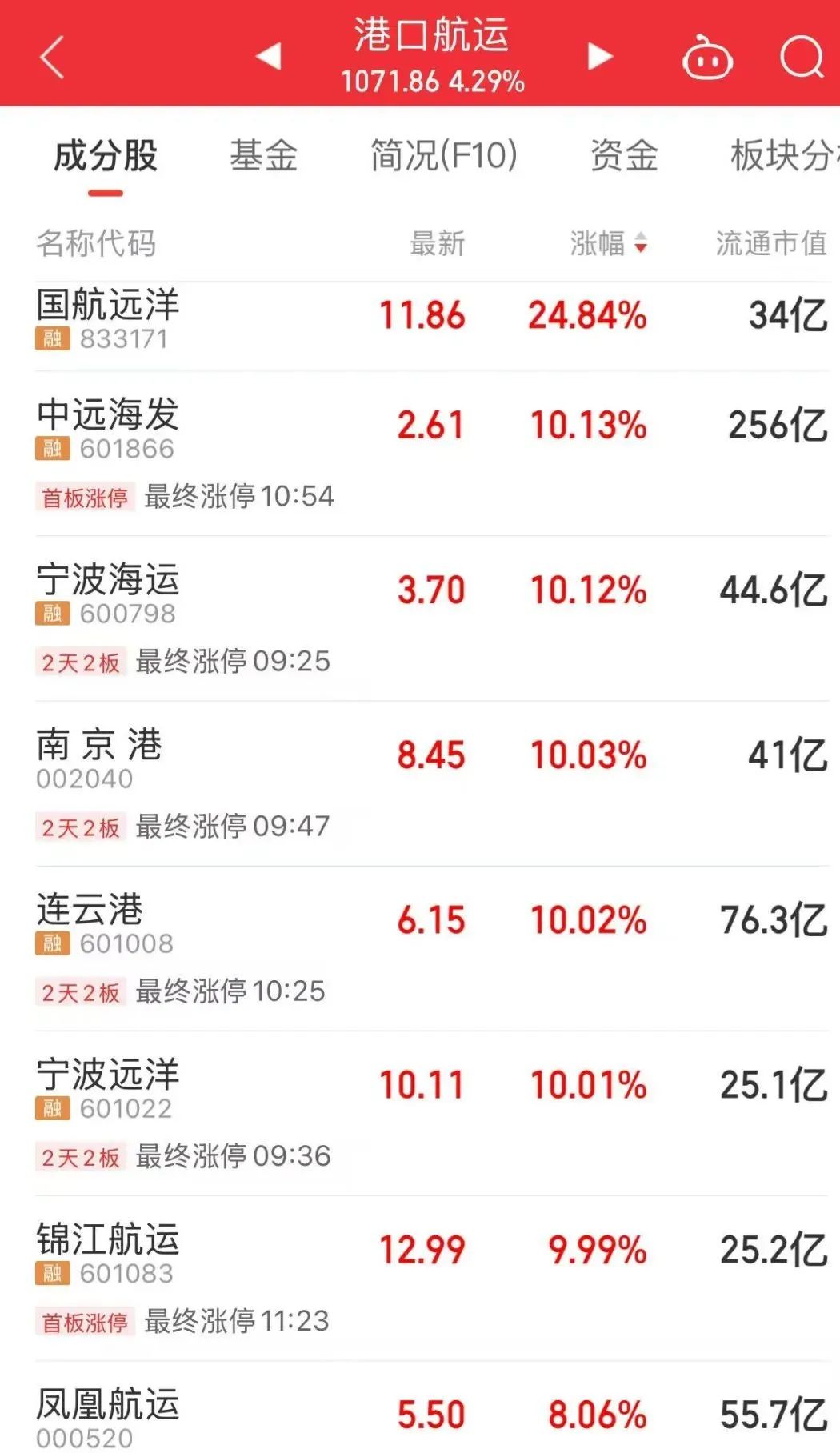Open the 简况(F10) tab
This screenshot has width=840, height=1453.
click(444, 156)
